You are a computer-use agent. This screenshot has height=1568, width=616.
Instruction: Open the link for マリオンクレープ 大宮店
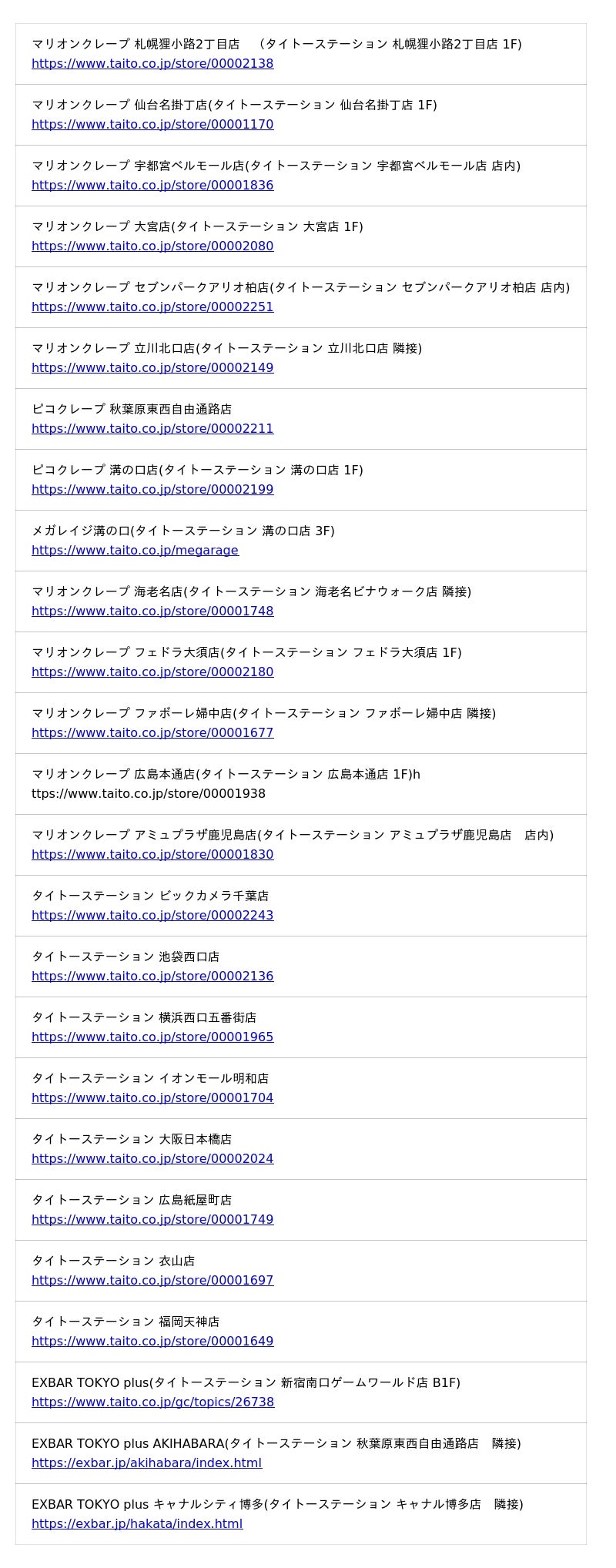coord(152,246)
